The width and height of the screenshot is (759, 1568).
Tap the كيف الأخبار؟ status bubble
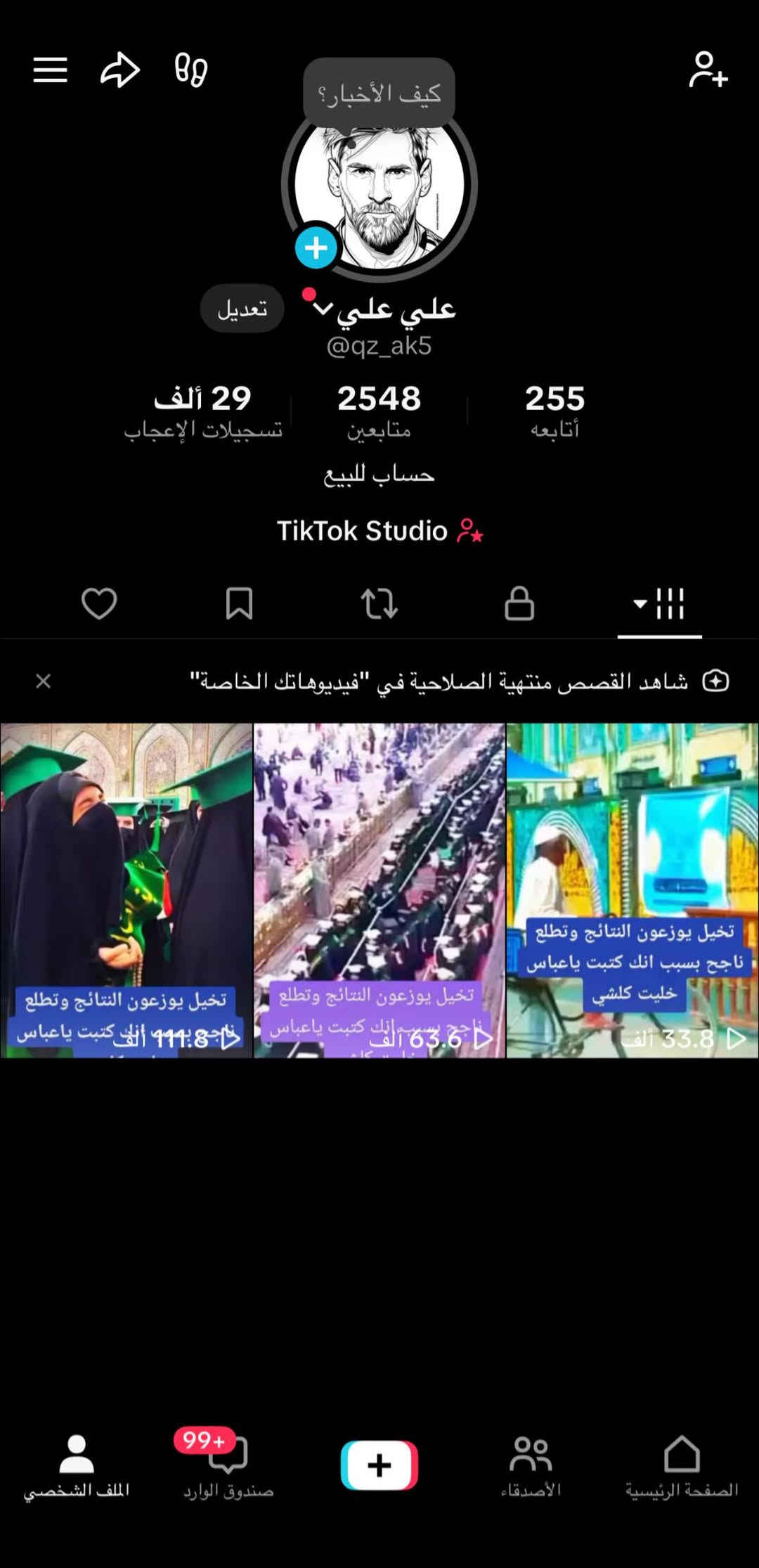[379, 94]
